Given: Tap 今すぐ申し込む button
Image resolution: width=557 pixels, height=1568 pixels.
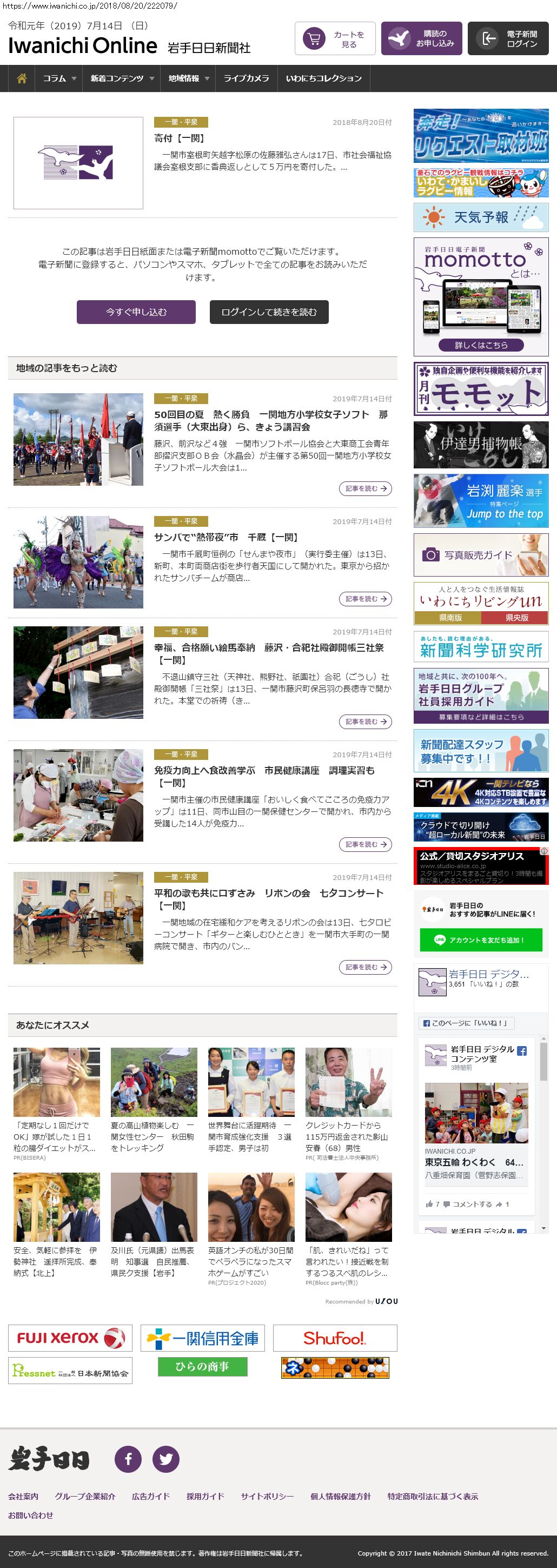Looking at the screenshot, I should 136,312.
